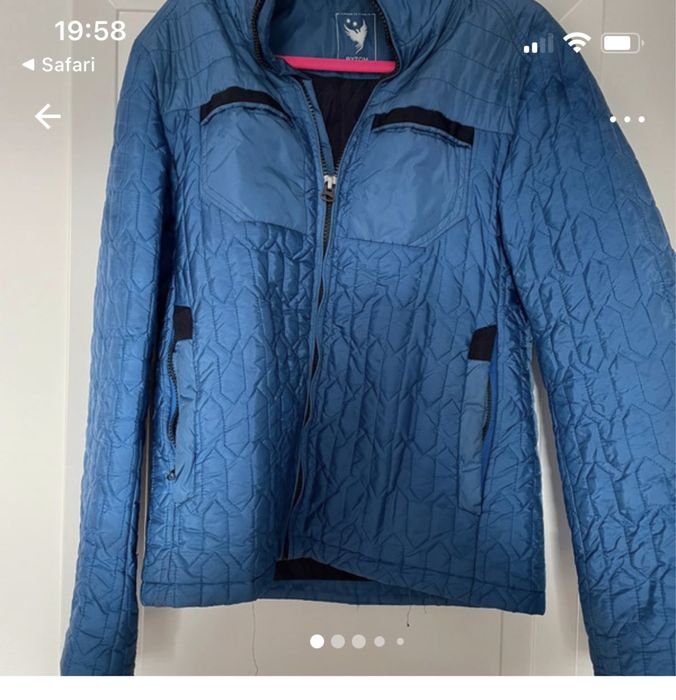The width and height of the screenshot is (676, 700).
Task: Go back using the arrow icon
Action: point(47,117)
